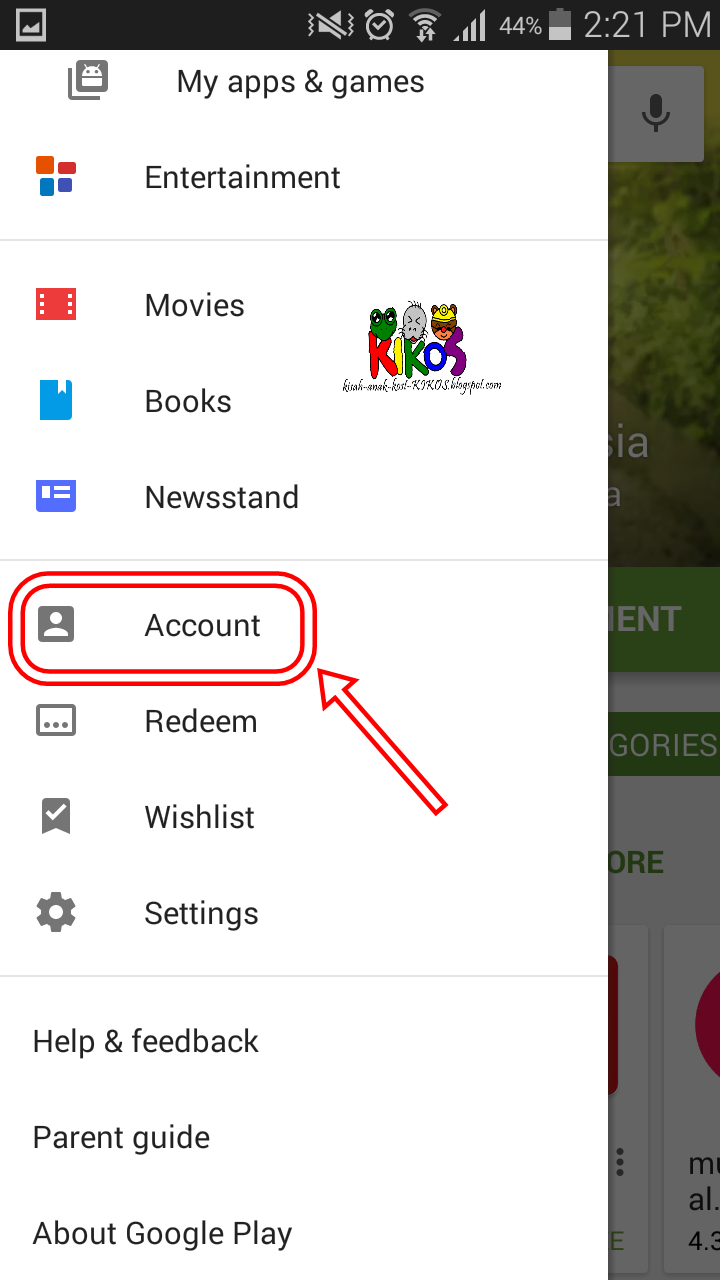
Task: Open Help & feedback
Action: (x=304, y=1041)
